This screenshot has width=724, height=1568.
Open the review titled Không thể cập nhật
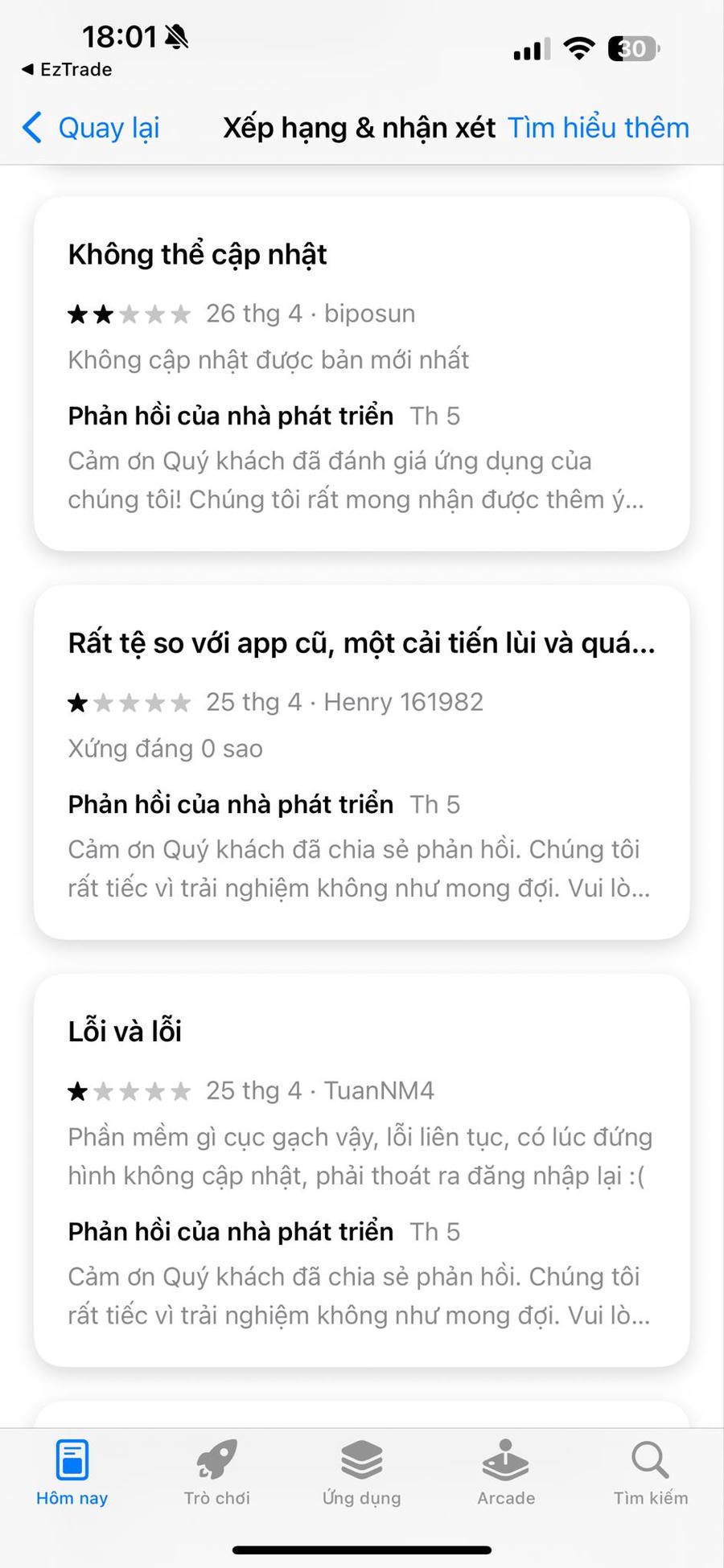(x=361, y=374)
